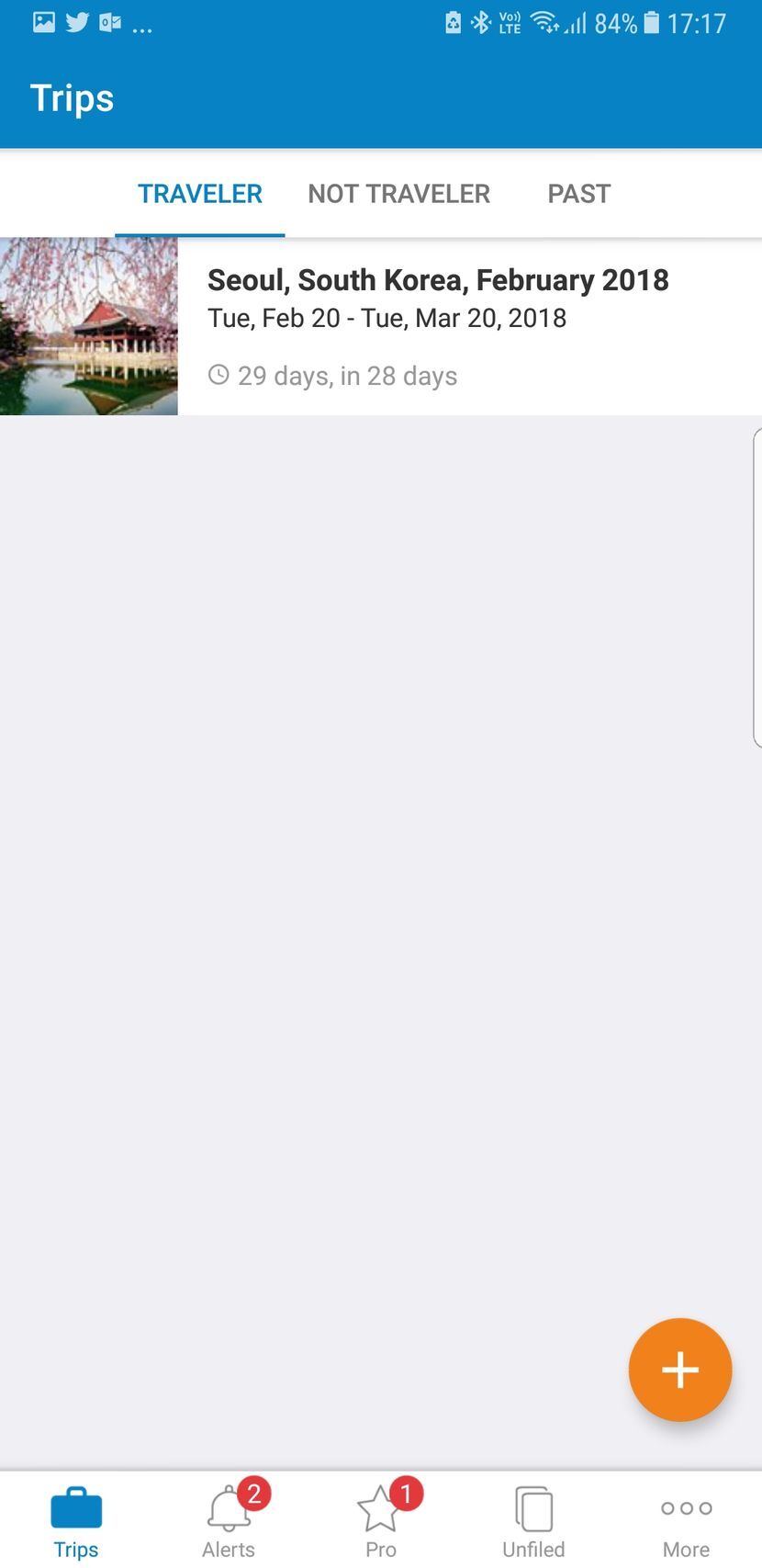Go to the Pro tab
The height and width of the screenshot is (1568, 762).
[380, 1520]
